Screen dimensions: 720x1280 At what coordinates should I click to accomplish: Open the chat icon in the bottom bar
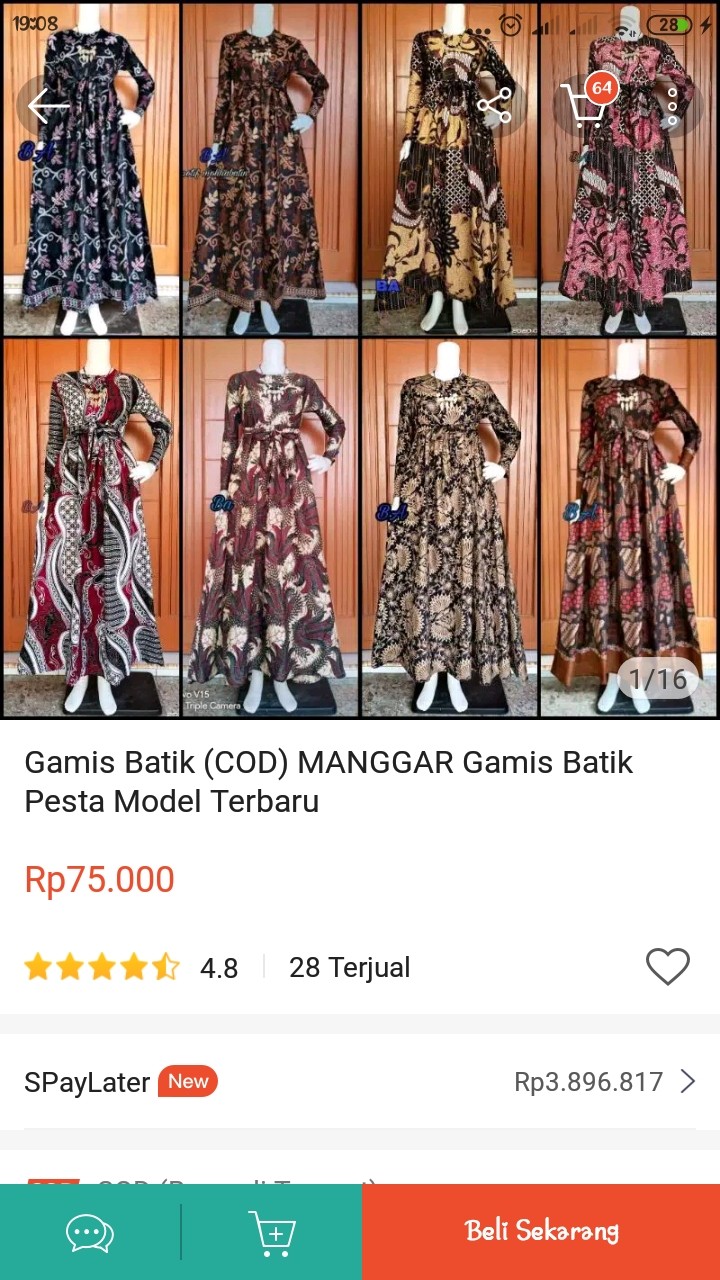[88, 1232]
